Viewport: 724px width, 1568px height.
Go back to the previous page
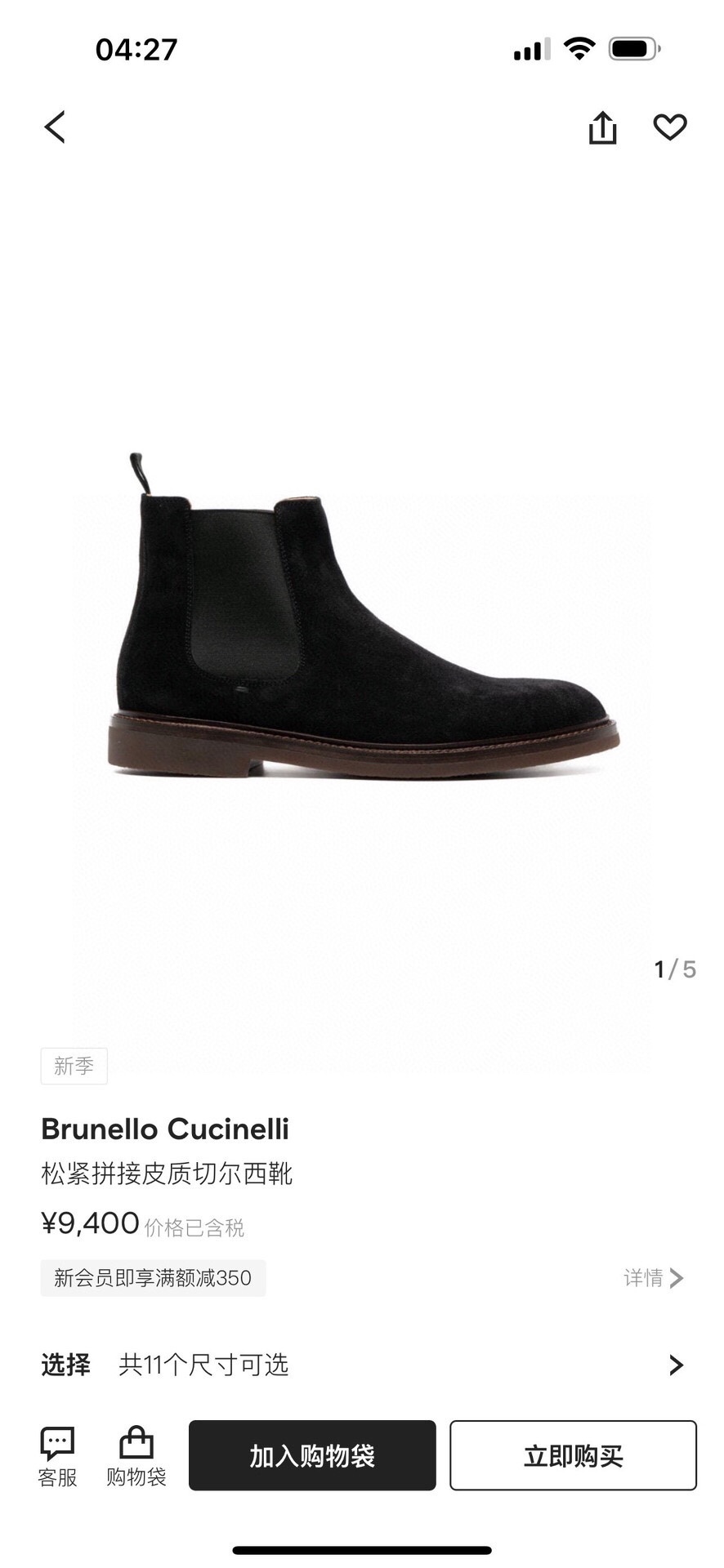coord(55,127)
